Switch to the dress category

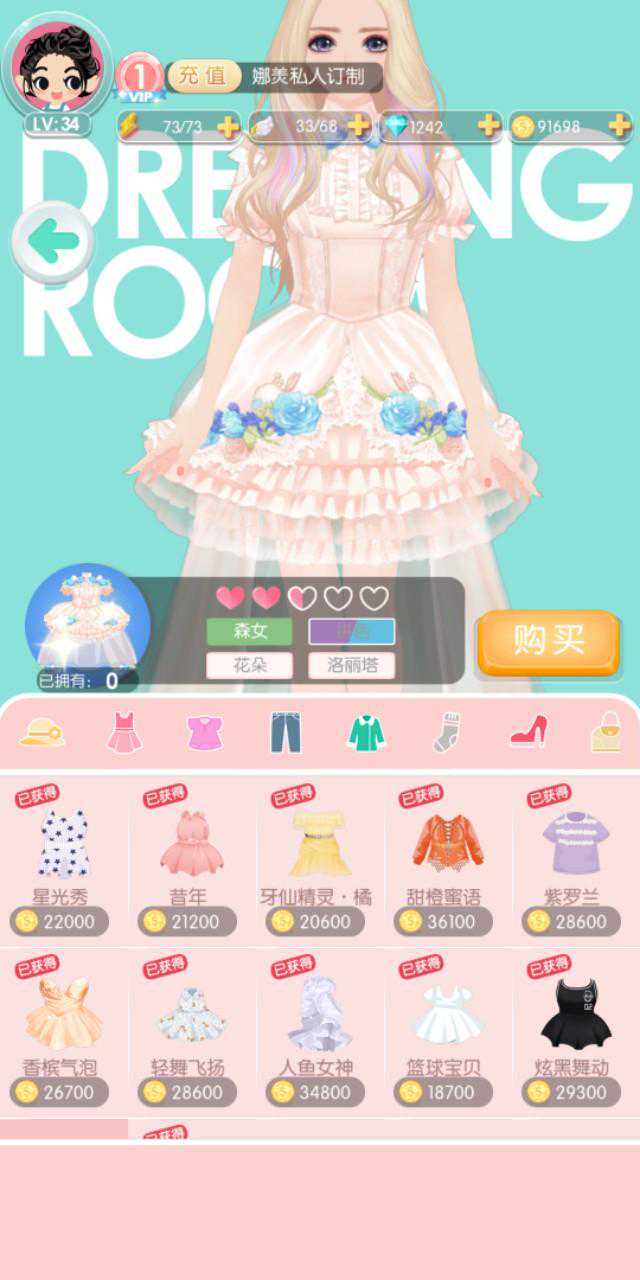[124, 733]
